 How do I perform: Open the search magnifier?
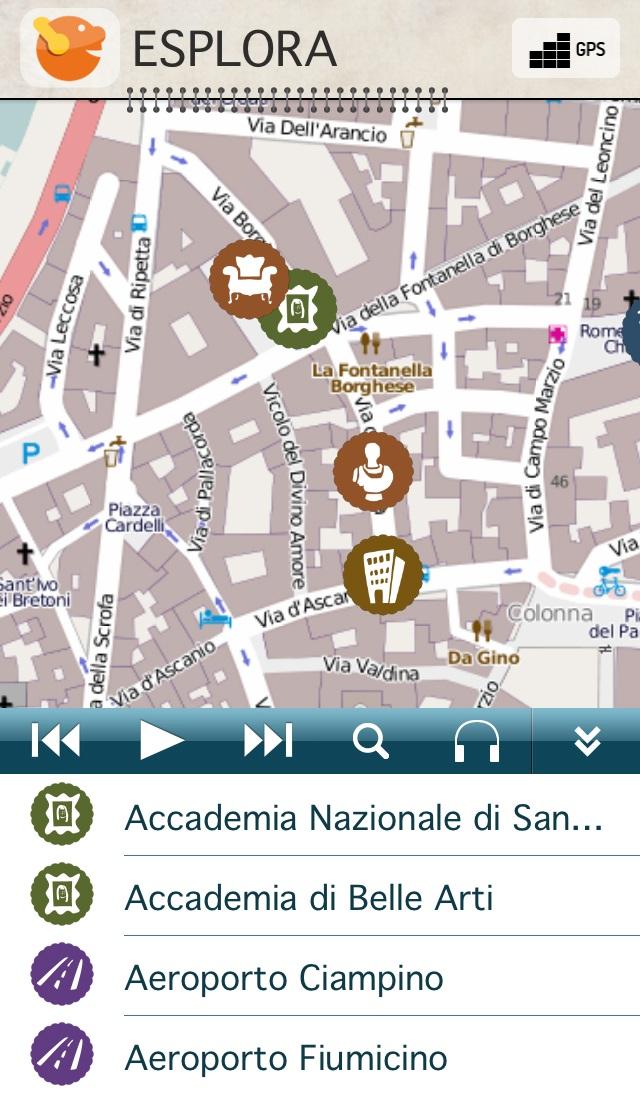pos(371,741)
